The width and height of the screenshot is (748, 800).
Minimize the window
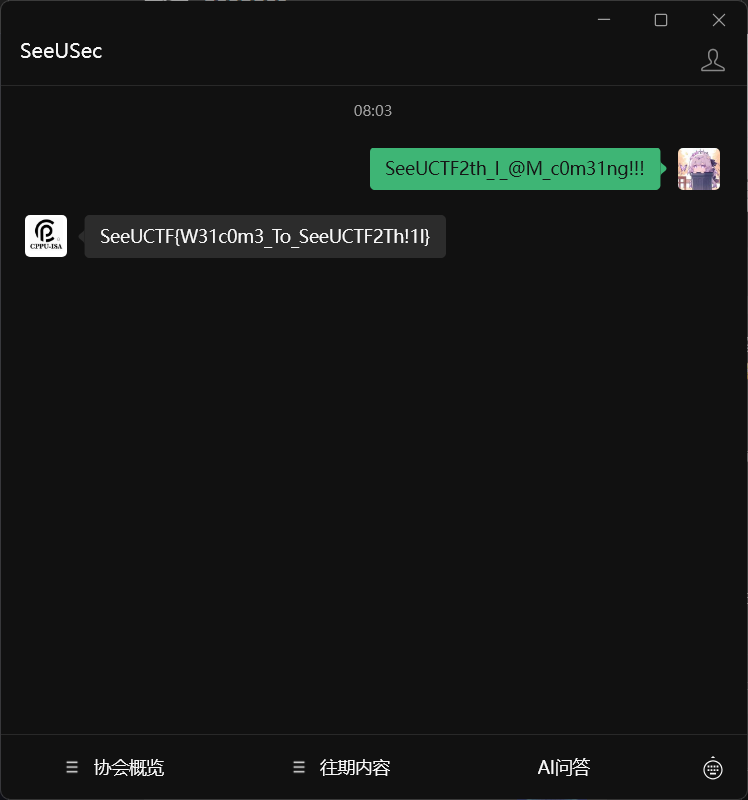point(603,20)
